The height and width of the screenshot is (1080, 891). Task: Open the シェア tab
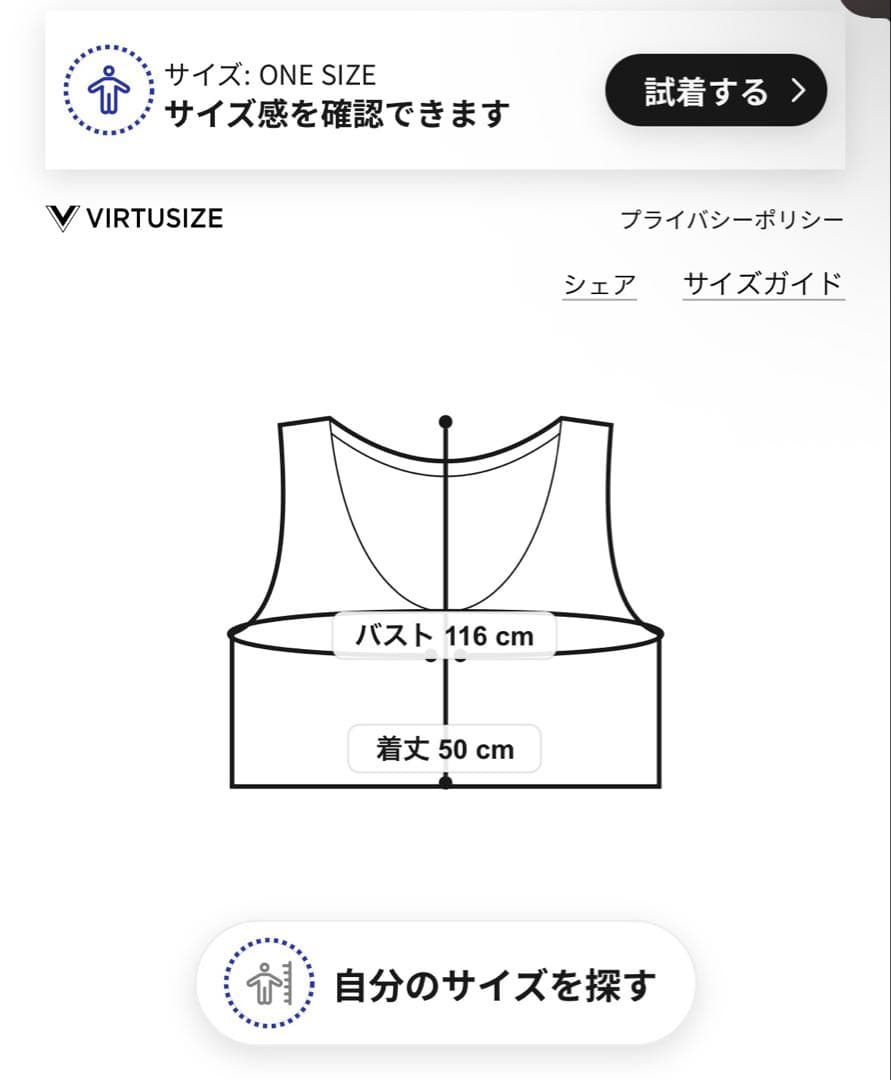pos(598,285)
